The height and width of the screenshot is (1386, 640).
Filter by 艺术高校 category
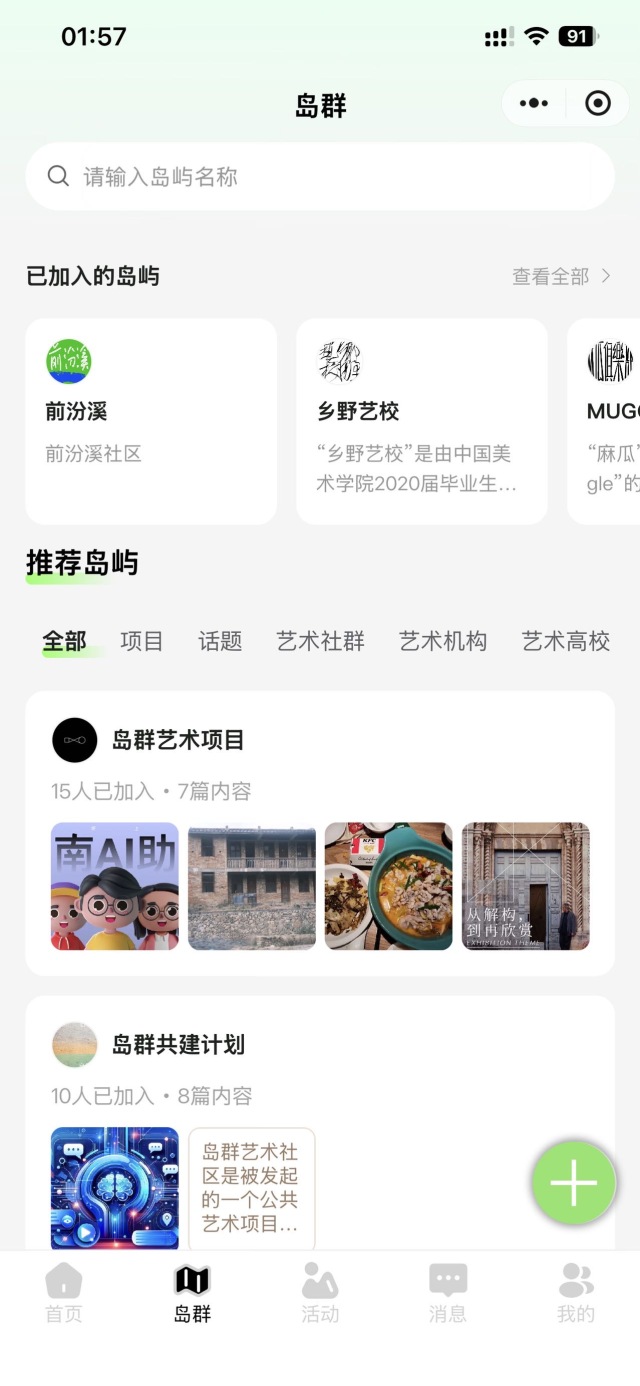coord(566,642)
